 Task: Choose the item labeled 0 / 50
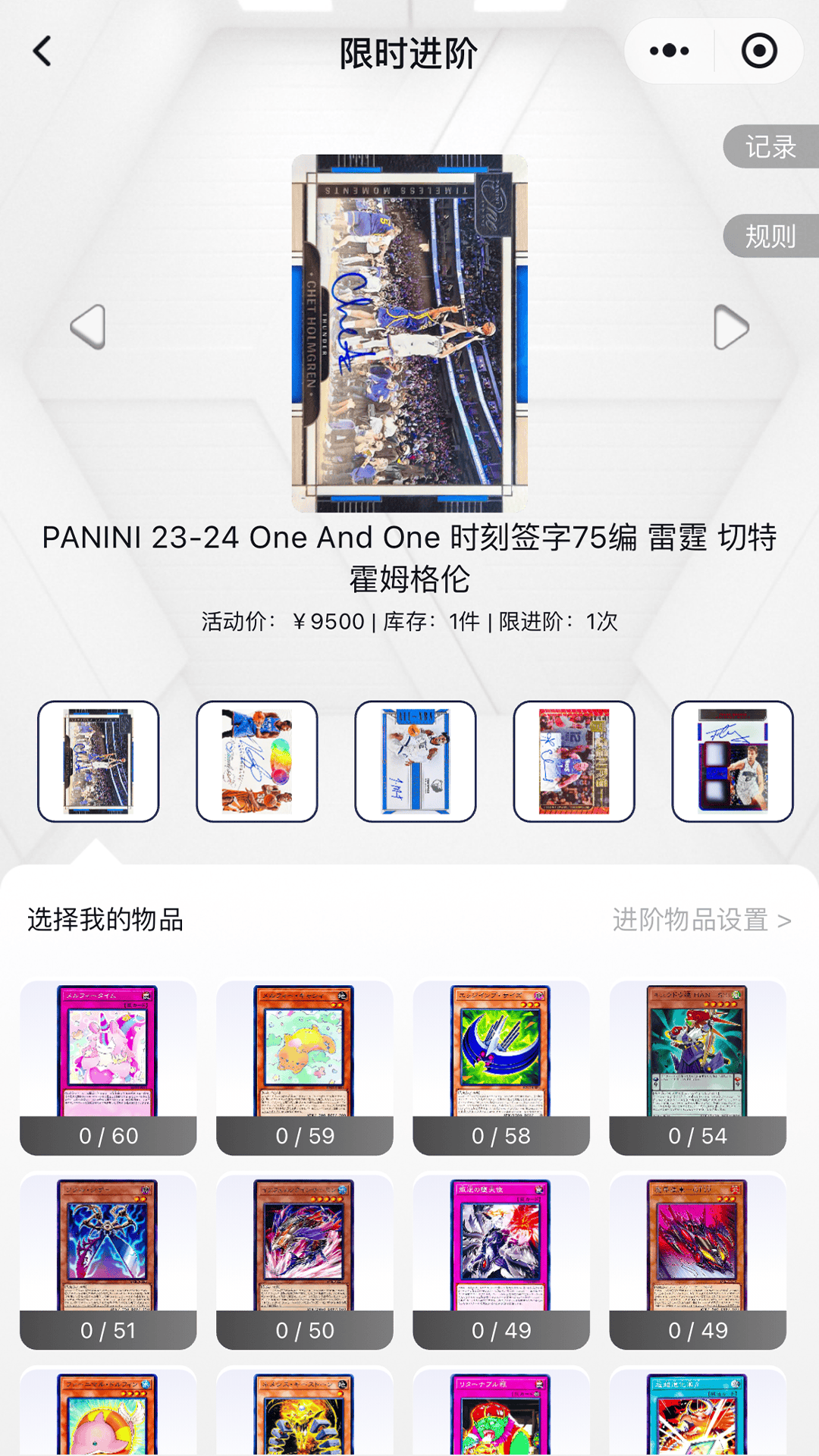pyautogui.click(x=305, y=1261)
